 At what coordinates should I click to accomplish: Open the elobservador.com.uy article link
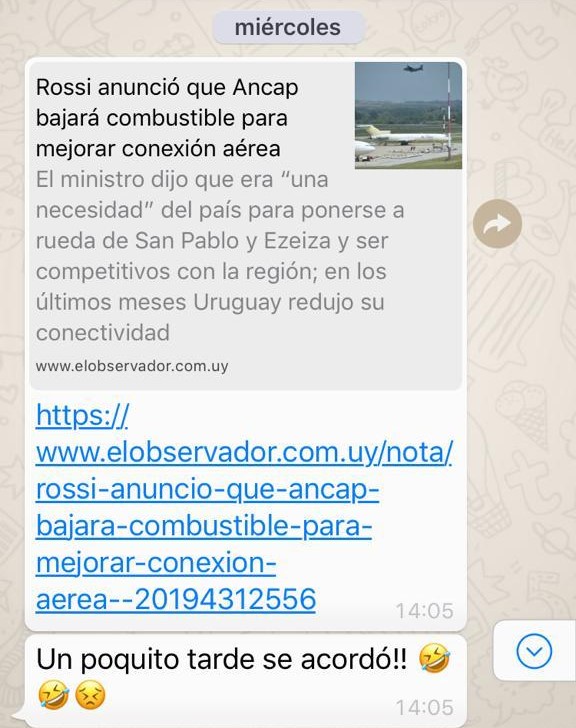(x=244, y=507)
